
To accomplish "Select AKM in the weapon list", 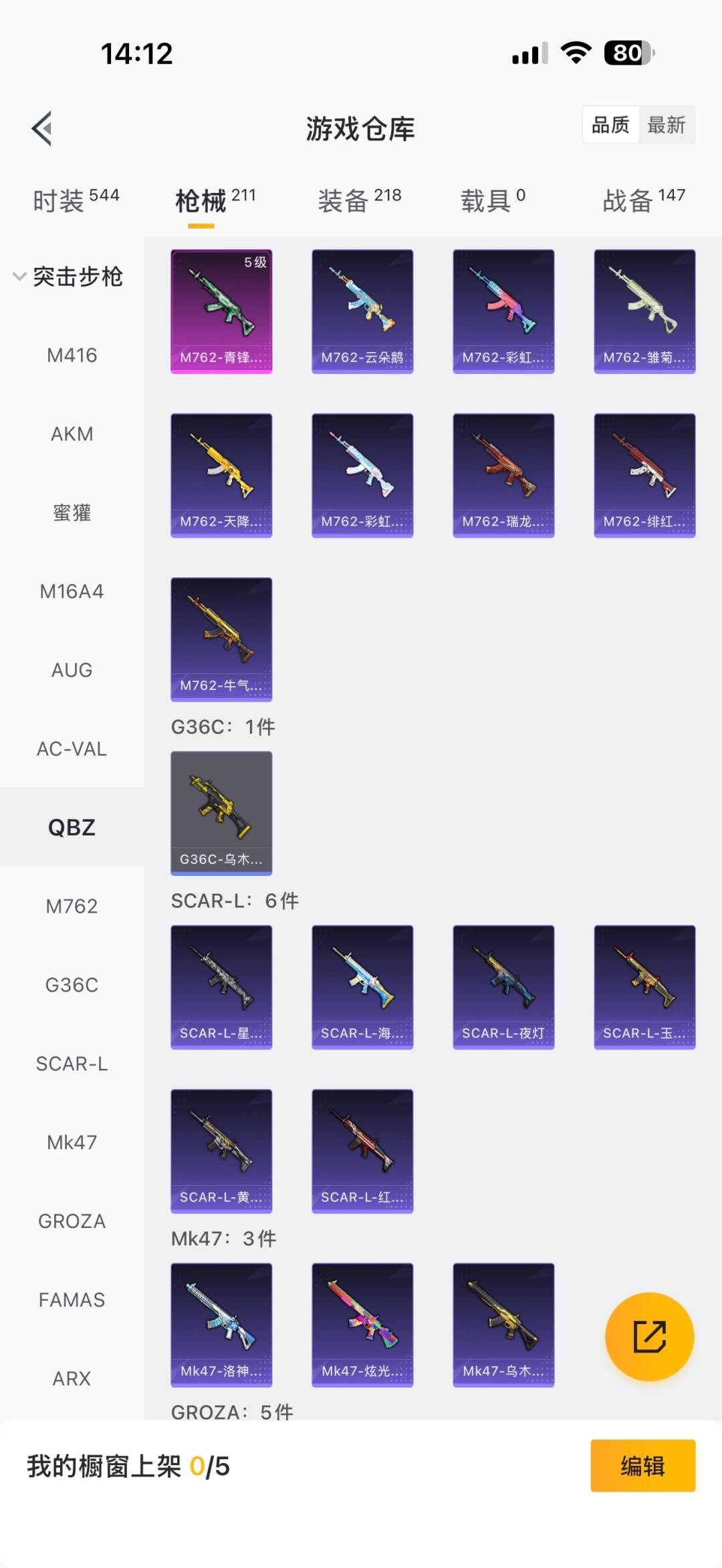I will 72,434.
